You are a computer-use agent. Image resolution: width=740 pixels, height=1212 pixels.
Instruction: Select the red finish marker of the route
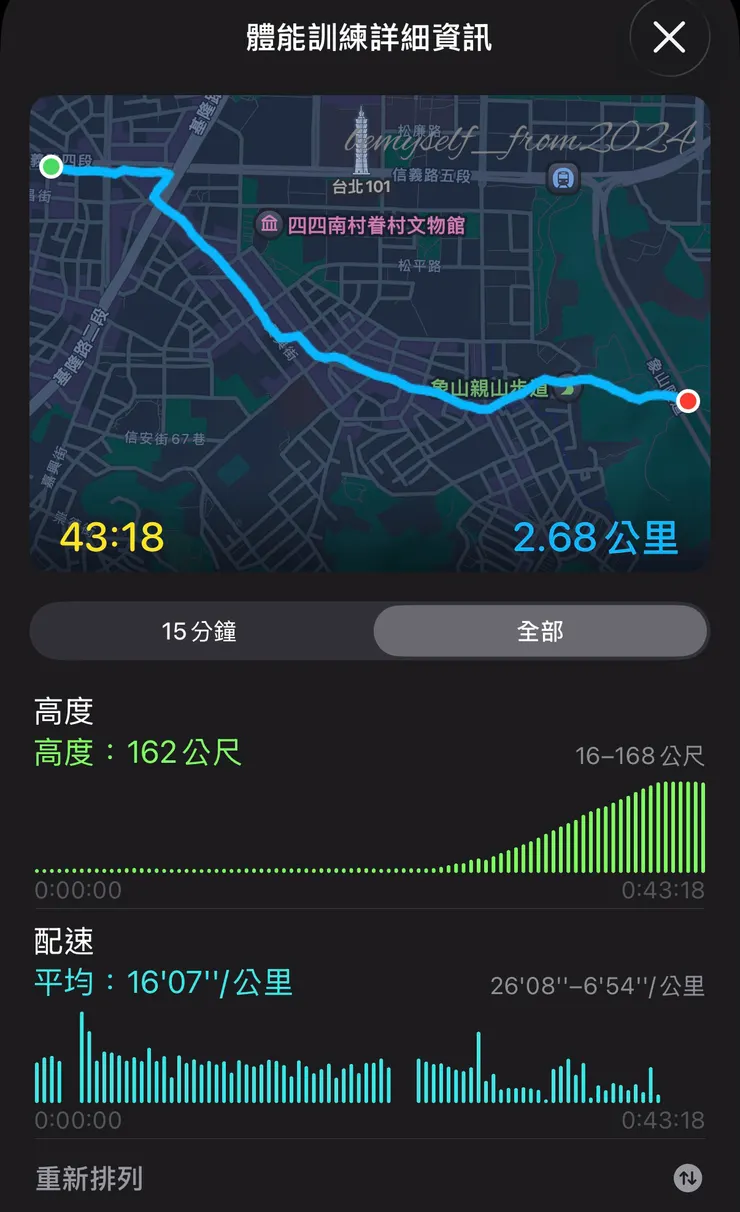[x=687, y=401]
